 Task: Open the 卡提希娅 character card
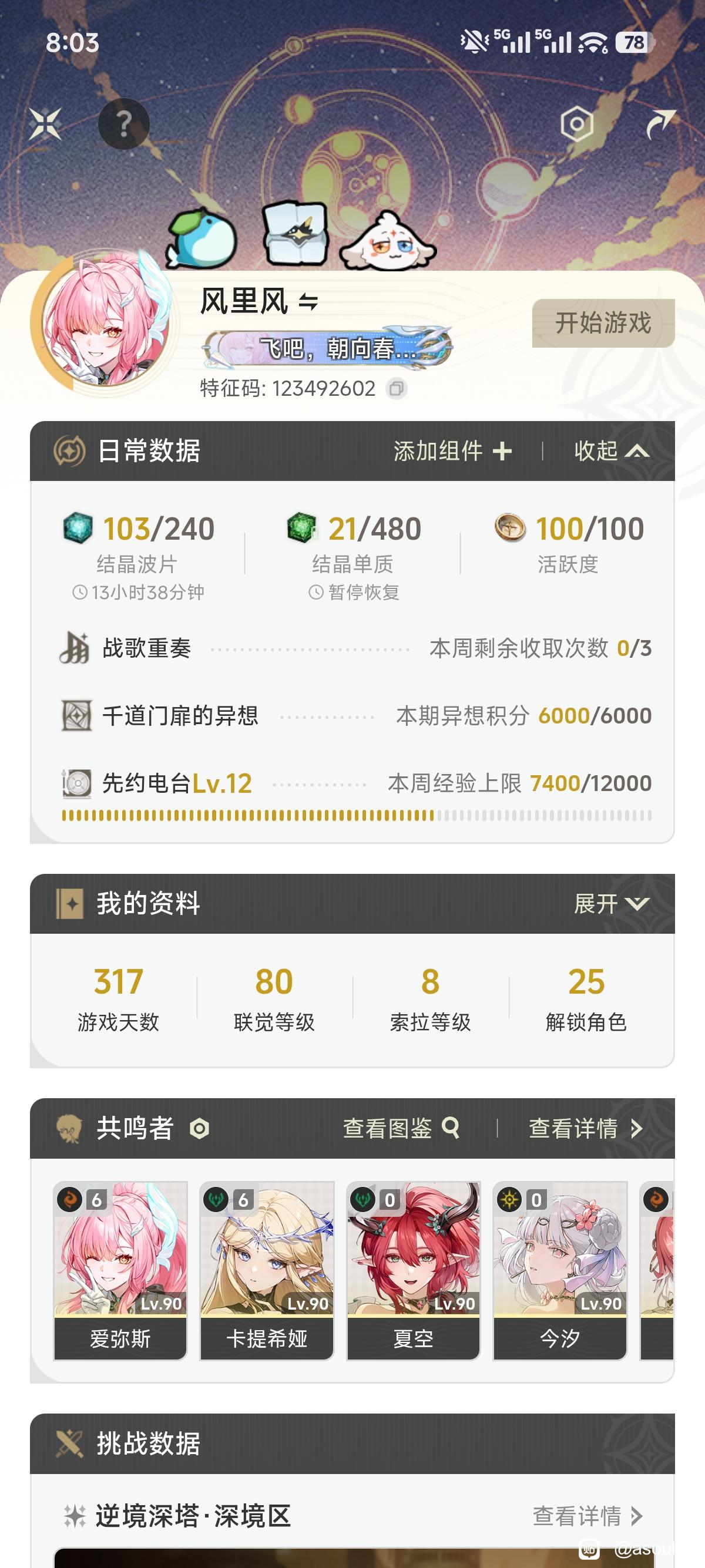[x=267, y=1270]
